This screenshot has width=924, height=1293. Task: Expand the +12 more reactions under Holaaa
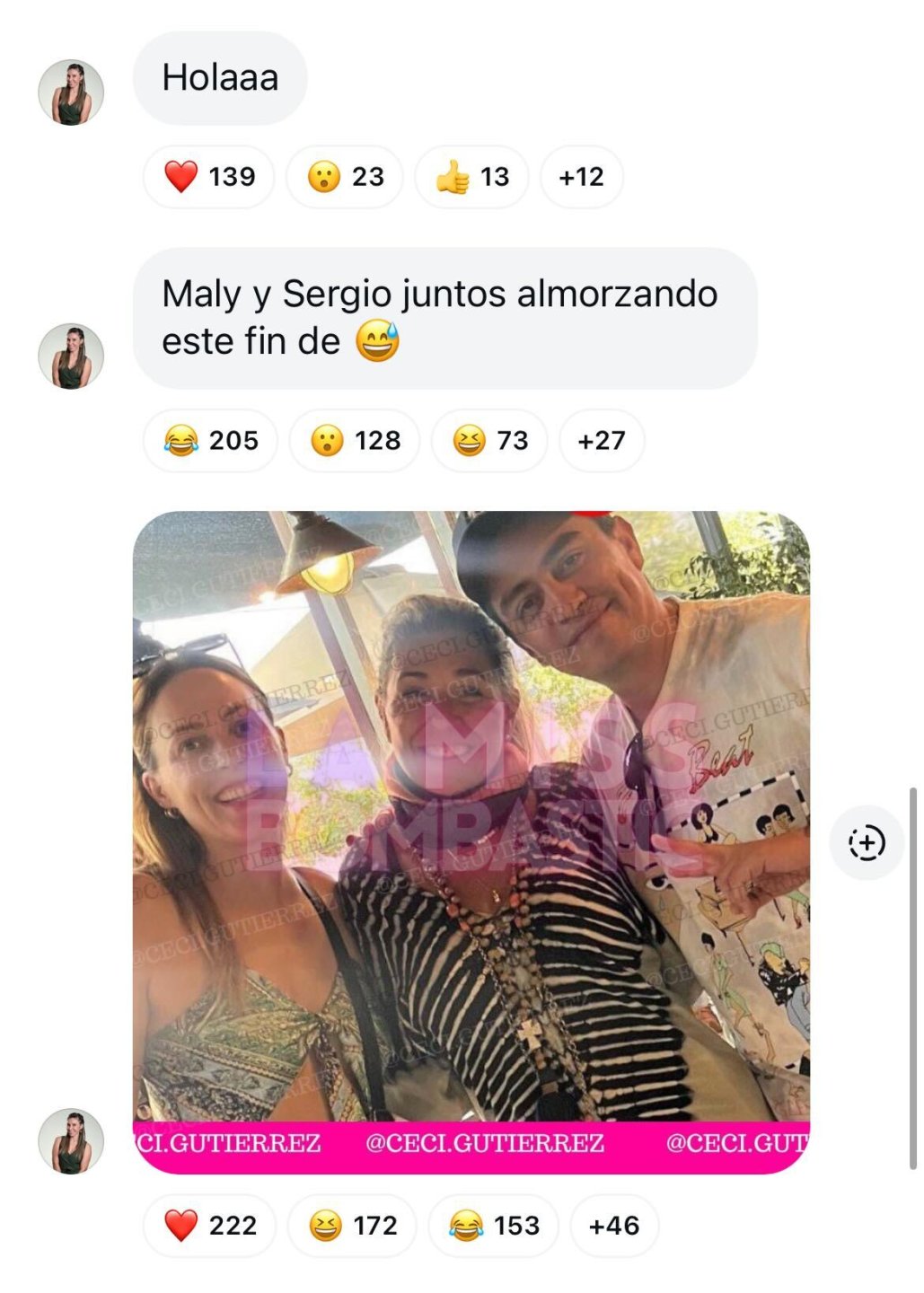[x=581, y=177]
